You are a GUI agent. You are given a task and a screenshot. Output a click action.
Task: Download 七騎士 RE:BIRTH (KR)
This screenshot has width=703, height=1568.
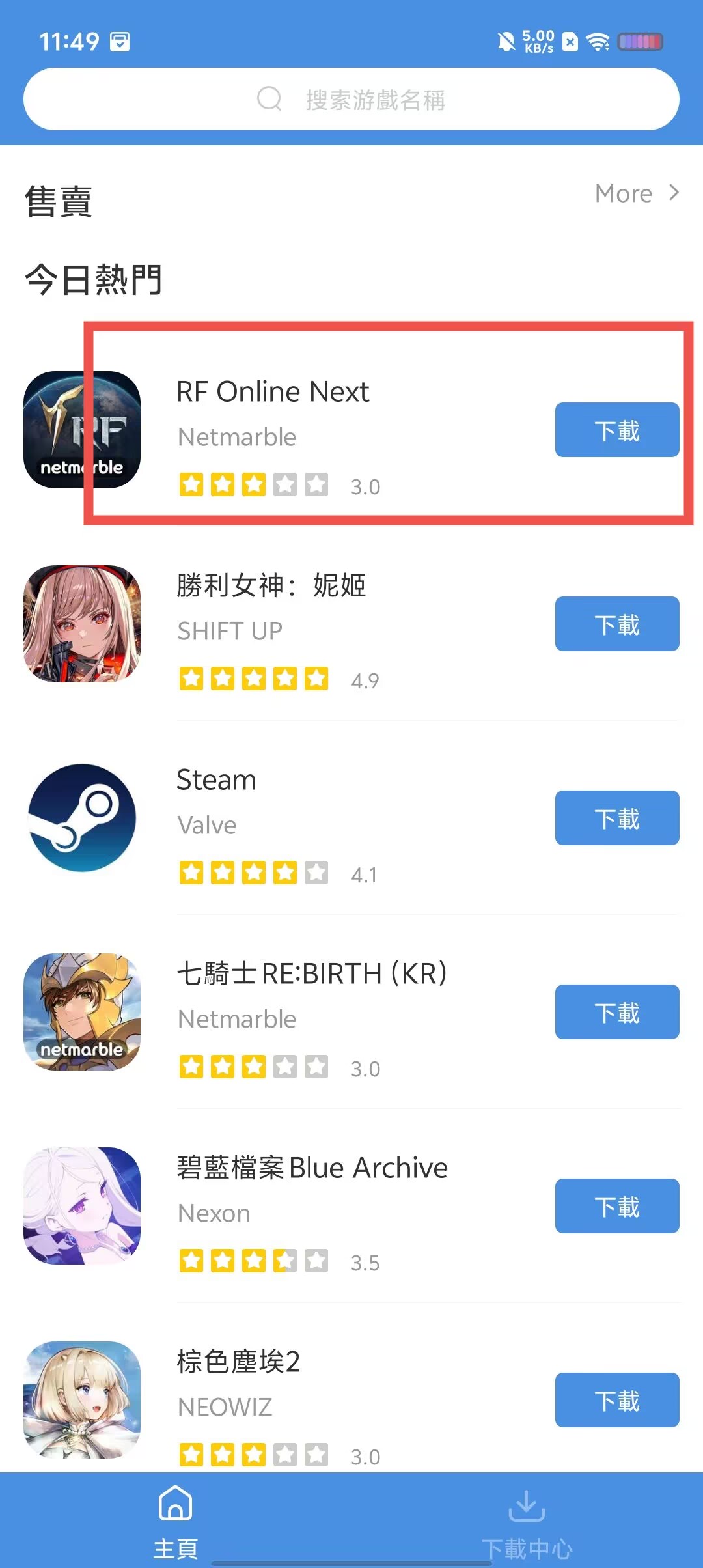[x=616, y=1012]
